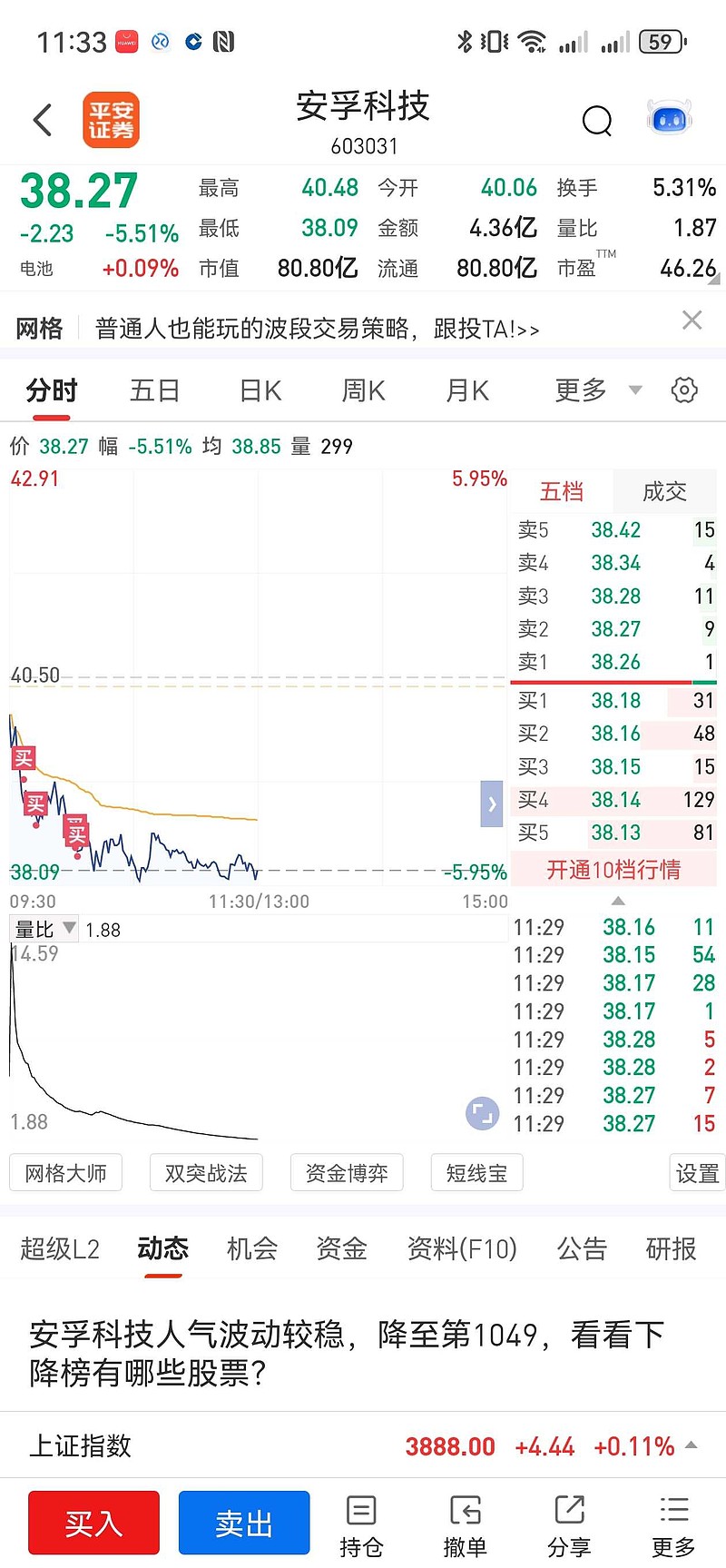Open the 网格大师 tool

(65, 1173)
